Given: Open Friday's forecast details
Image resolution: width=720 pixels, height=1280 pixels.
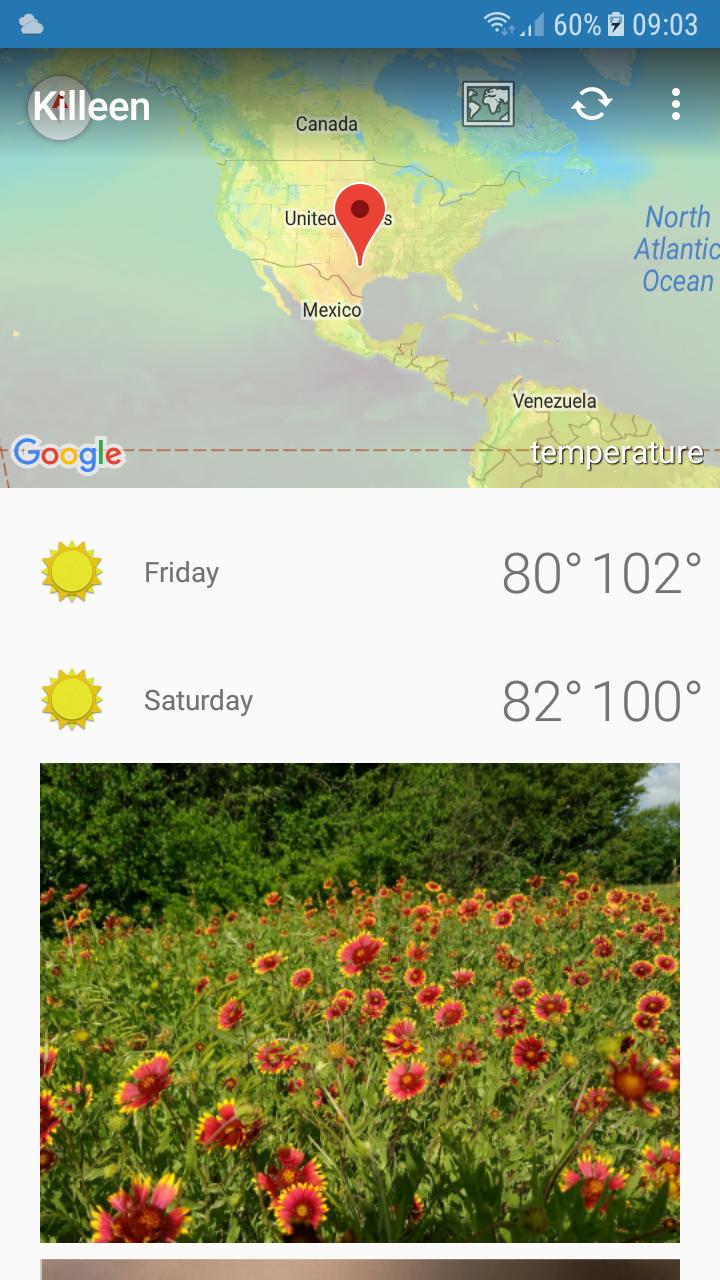Looking at the screenshot, I should [x=360, y=573].
